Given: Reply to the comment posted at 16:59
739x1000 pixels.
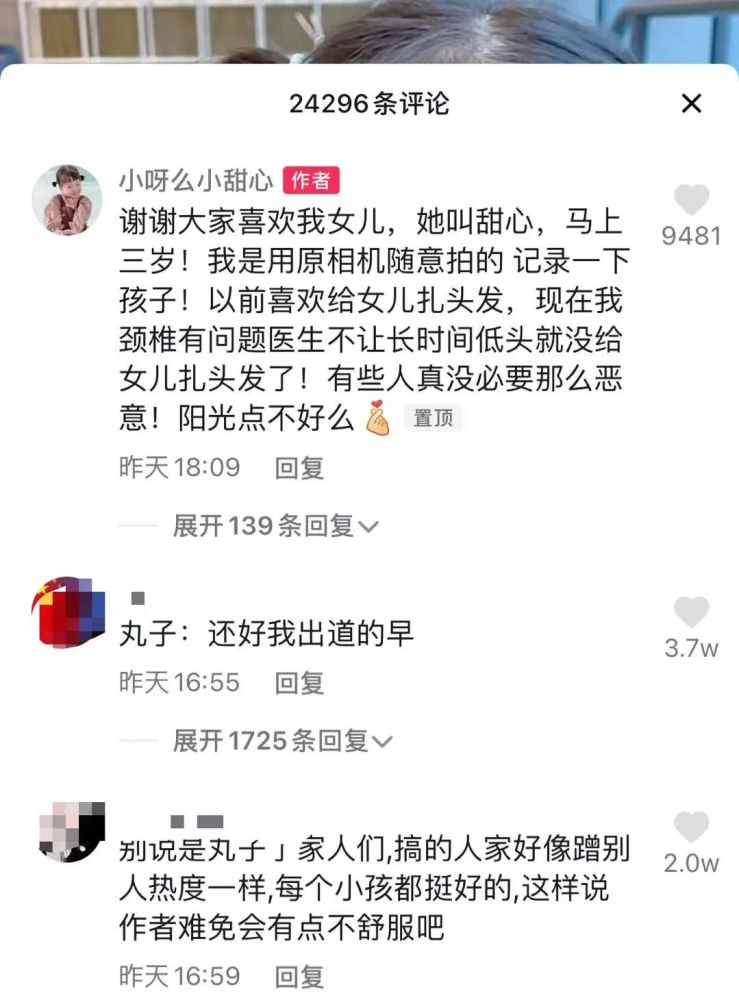Looking at the screenshot, I should click(300, 975).
